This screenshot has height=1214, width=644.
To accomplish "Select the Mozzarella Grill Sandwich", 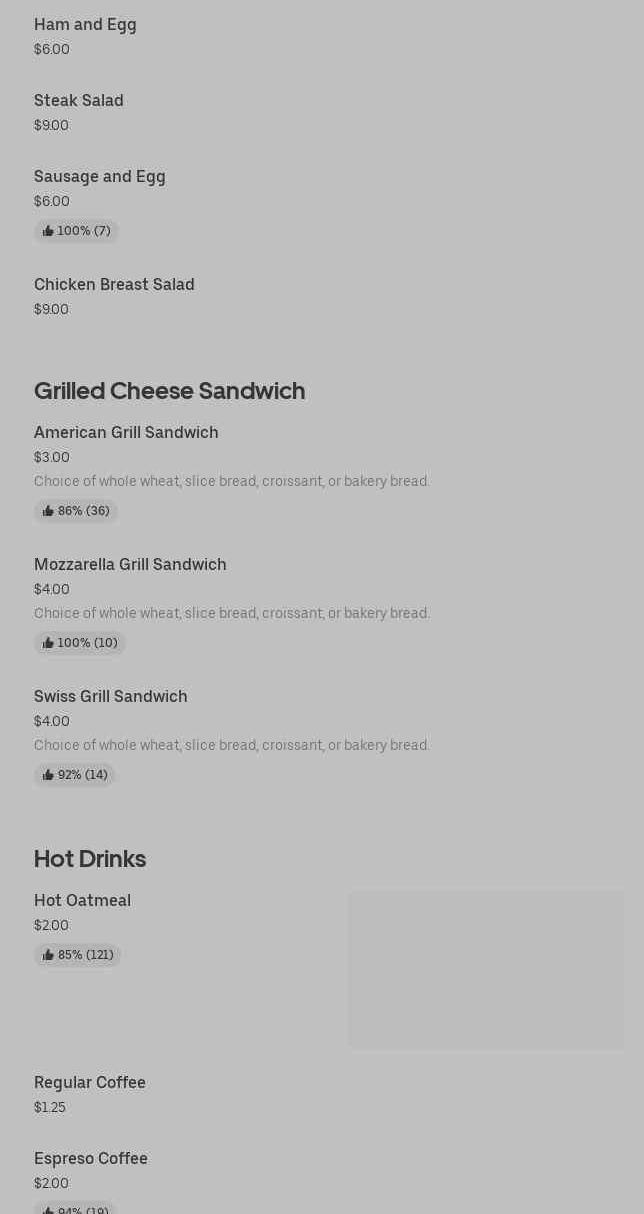I will tap(130, 565).
